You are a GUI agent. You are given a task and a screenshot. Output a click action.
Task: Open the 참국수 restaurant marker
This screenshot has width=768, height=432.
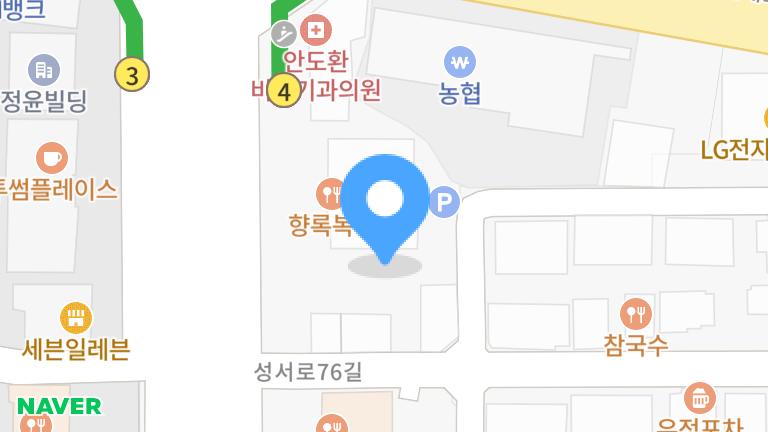pyautogui.click(x=636, y=315)
